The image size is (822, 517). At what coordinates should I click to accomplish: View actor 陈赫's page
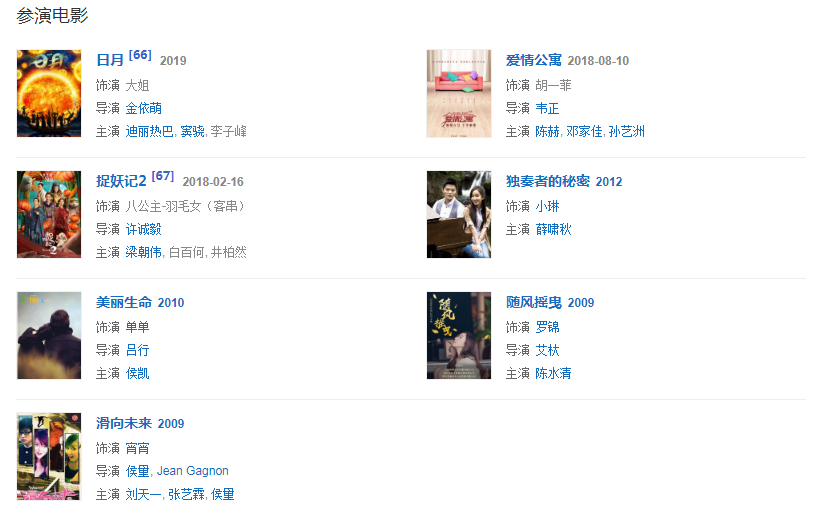point(547,131)
